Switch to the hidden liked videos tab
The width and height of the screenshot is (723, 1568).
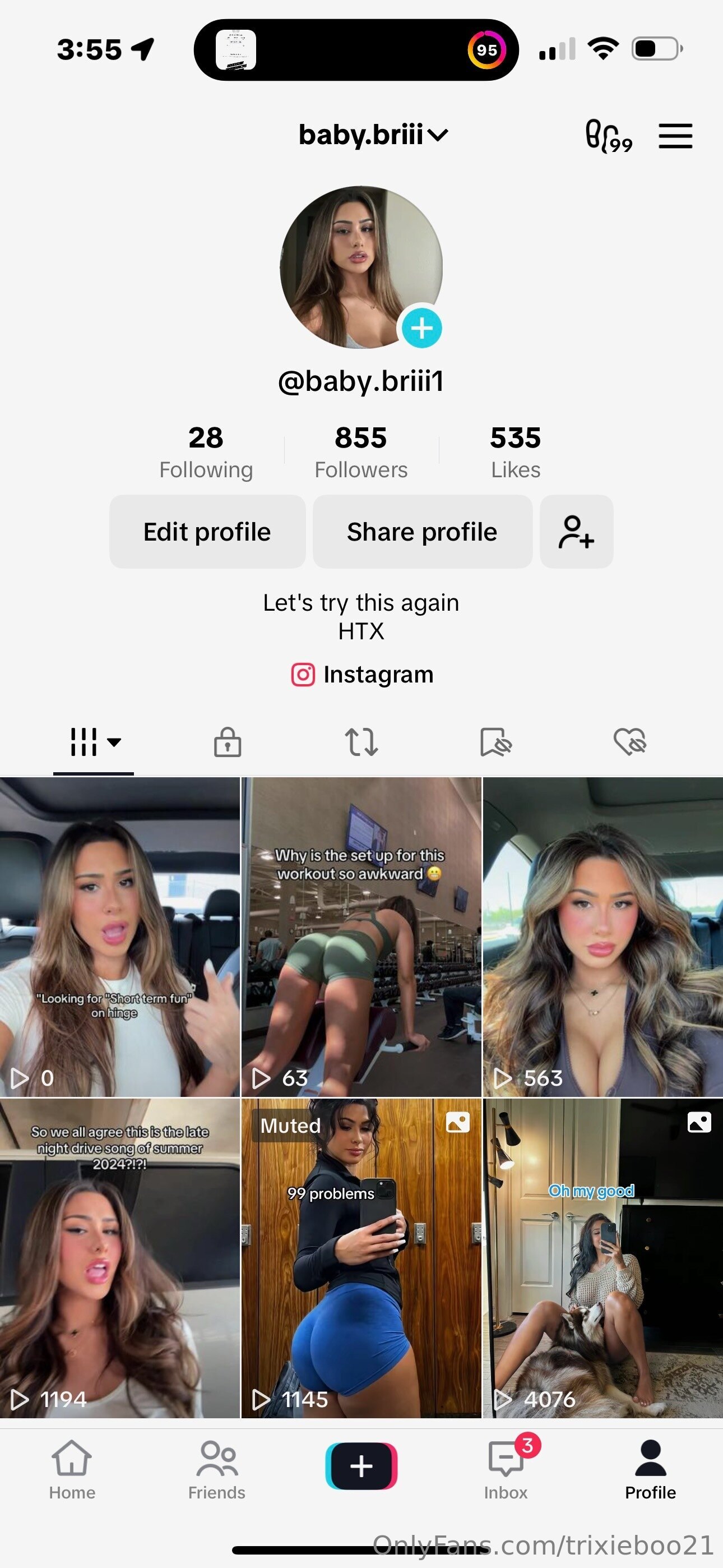pyautogui.click(x=630, y=742)
